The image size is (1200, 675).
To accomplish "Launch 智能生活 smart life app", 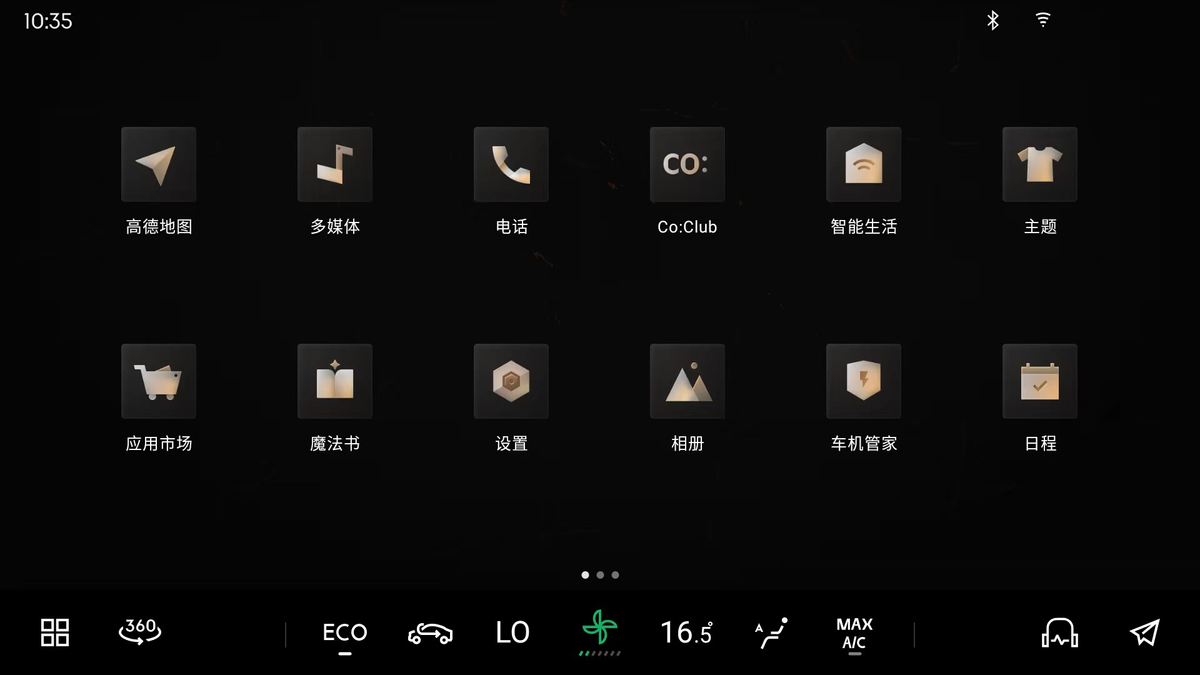I will 863,165.
